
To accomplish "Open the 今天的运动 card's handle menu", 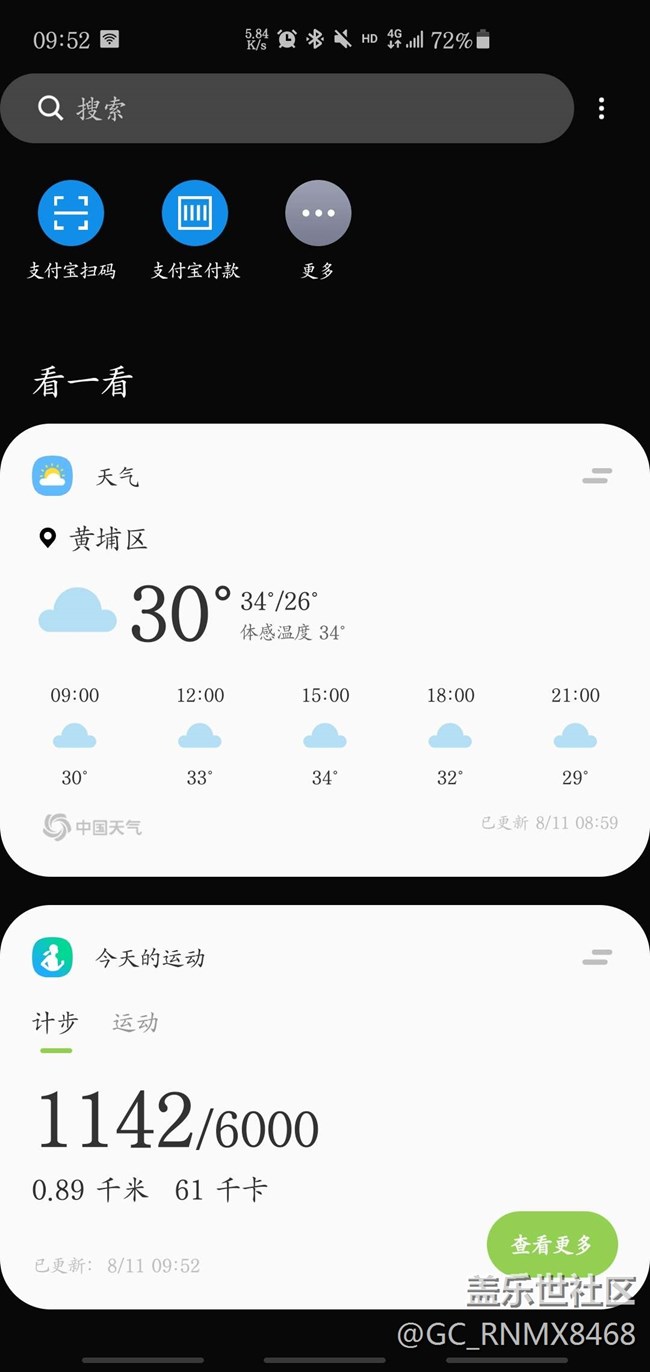I will coord(597,957).
